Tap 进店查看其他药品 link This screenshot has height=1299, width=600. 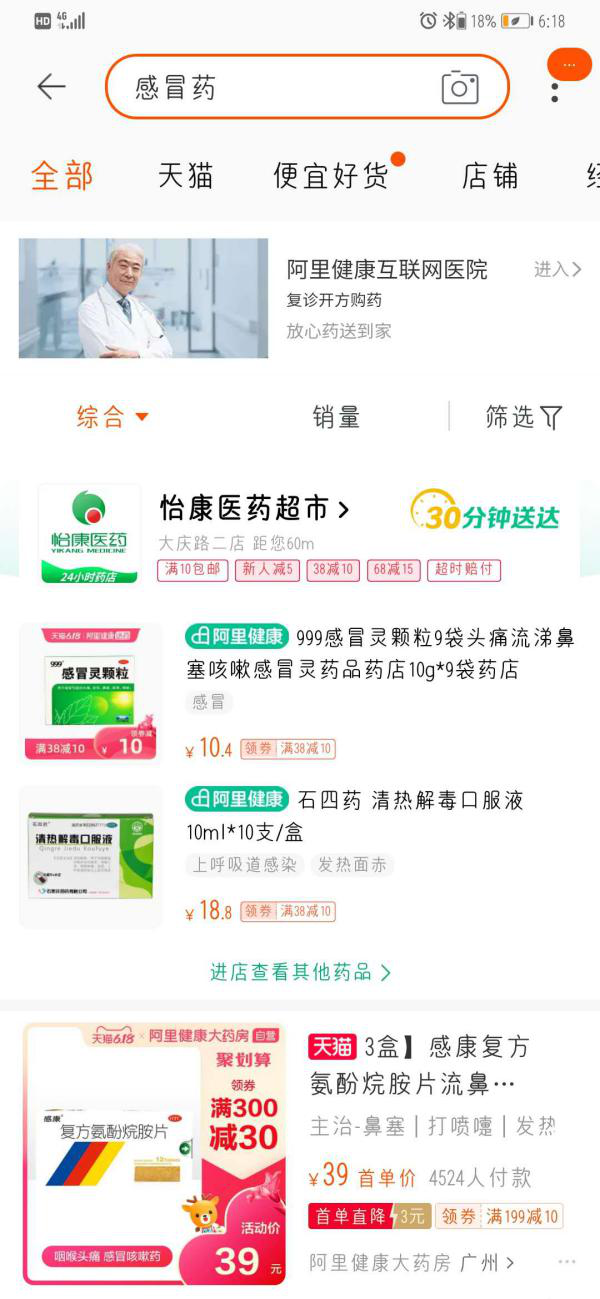pyautogui.click(x=300, y=972)
